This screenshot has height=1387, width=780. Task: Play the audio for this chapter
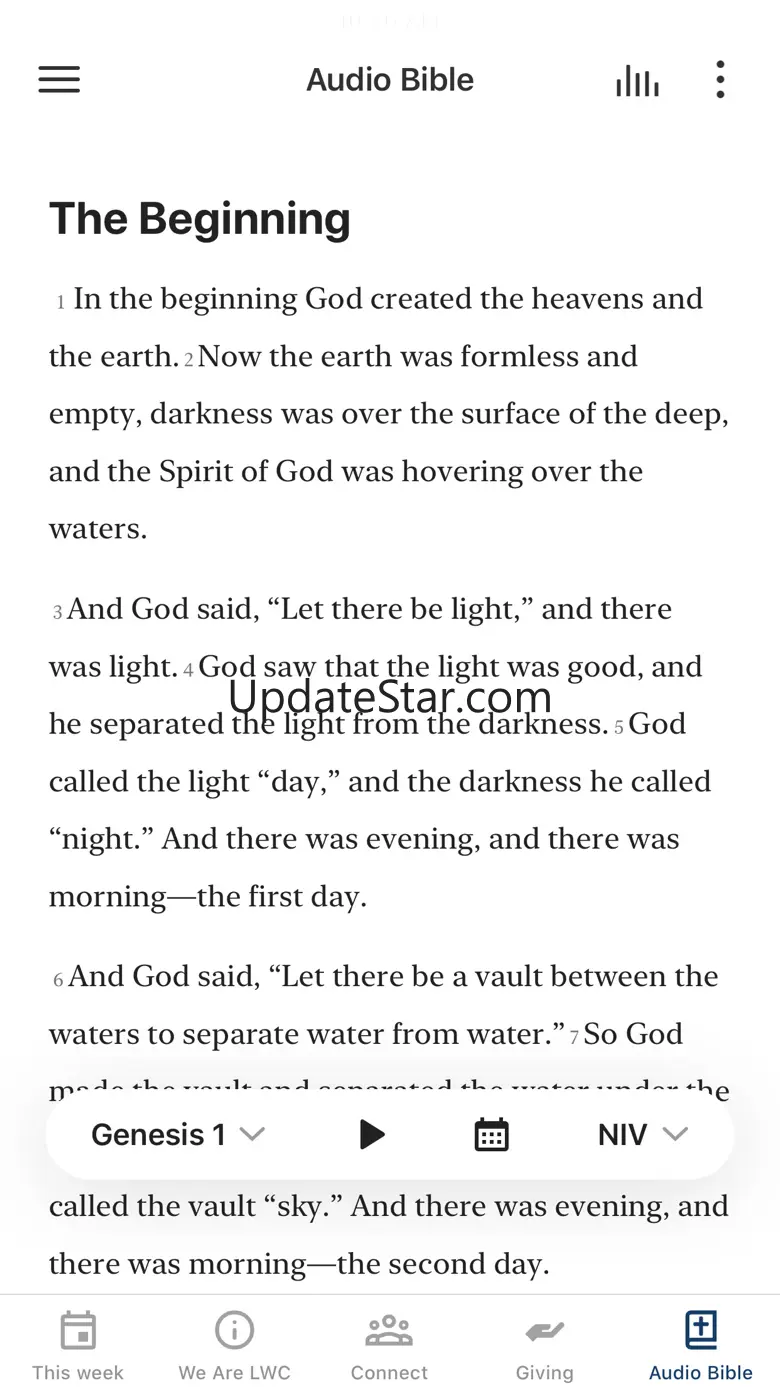(371, 1134)
